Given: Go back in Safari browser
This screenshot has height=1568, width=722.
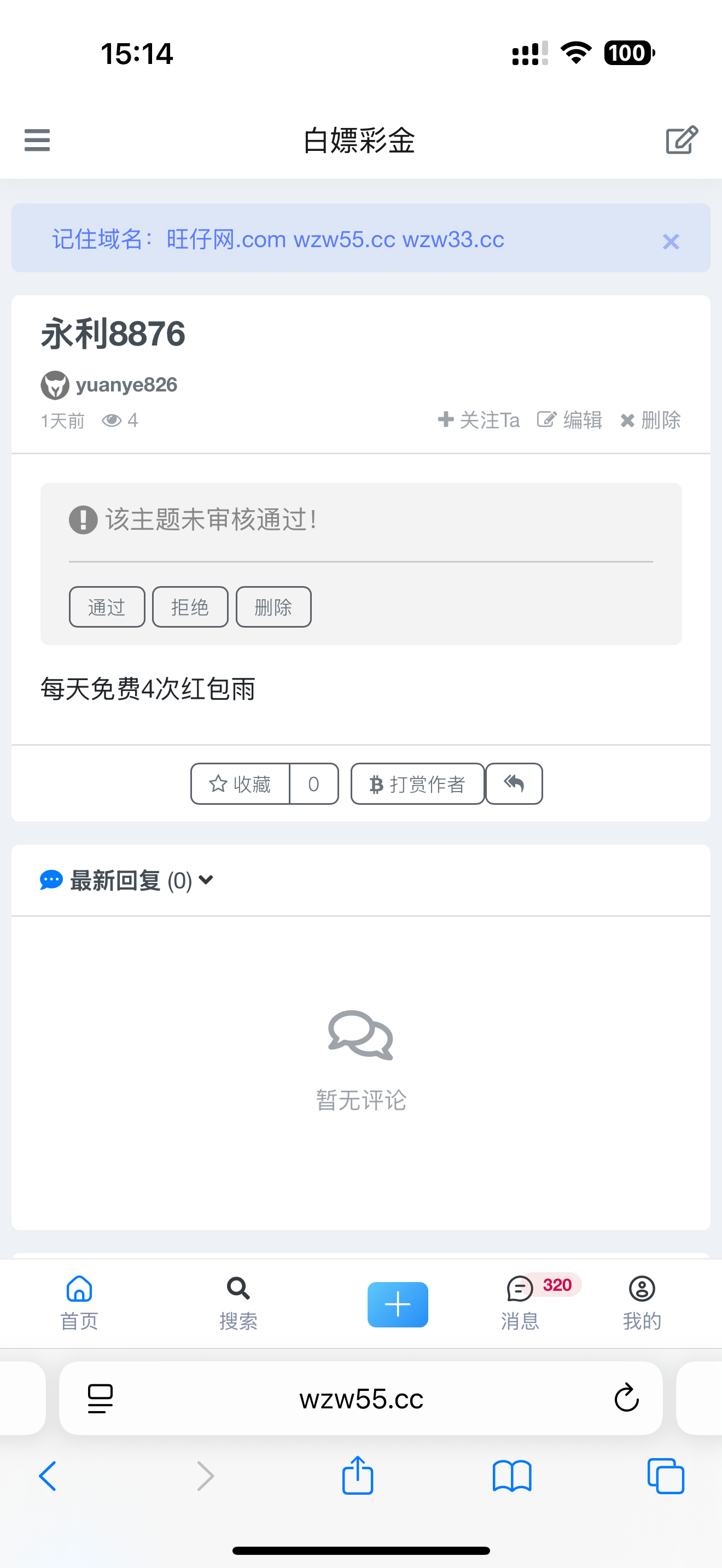Looking at the screenshot, I should (48, 1476).
